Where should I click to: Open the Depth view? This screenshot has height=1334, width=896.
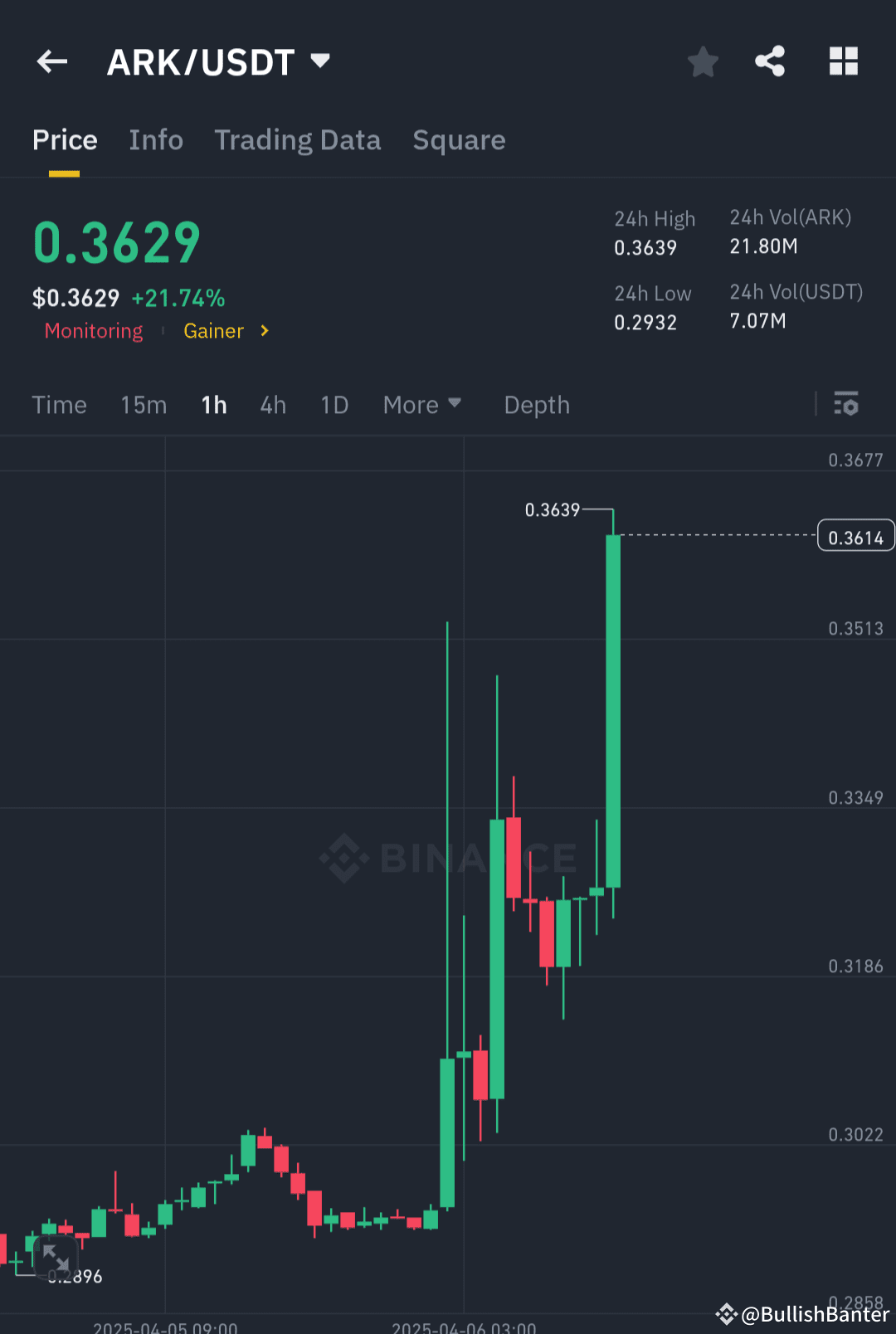pyautogui.click(x=536, y=405)
